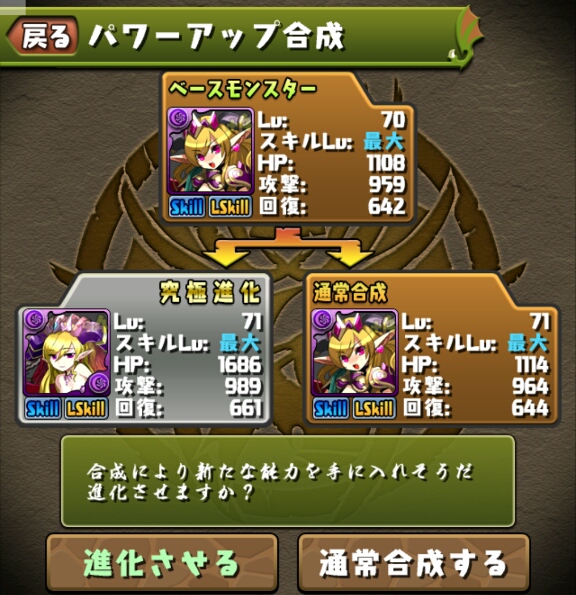The height and width of the screenshot is (595, 576).
Task: Open LSkill on 究極進化 panel
Action: click(x=87, y=408)
